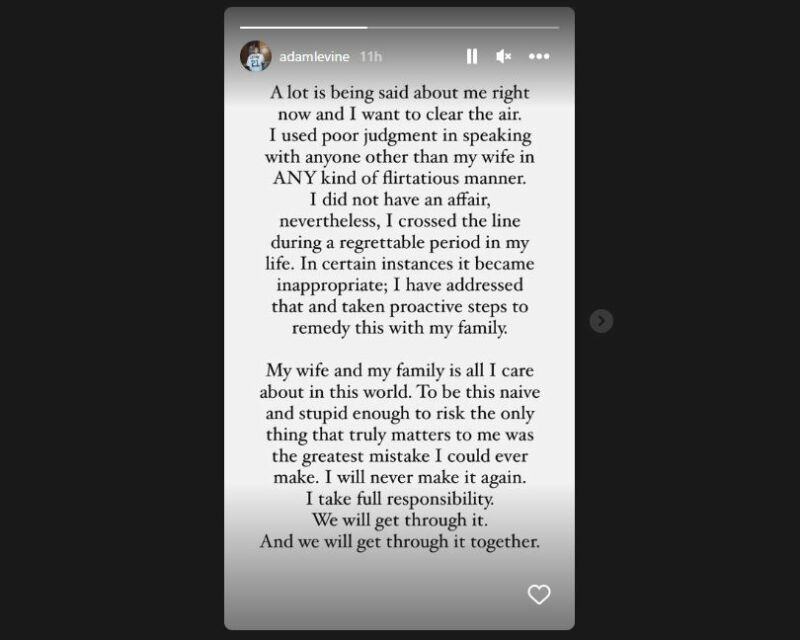Unmute the story audio

504,57
